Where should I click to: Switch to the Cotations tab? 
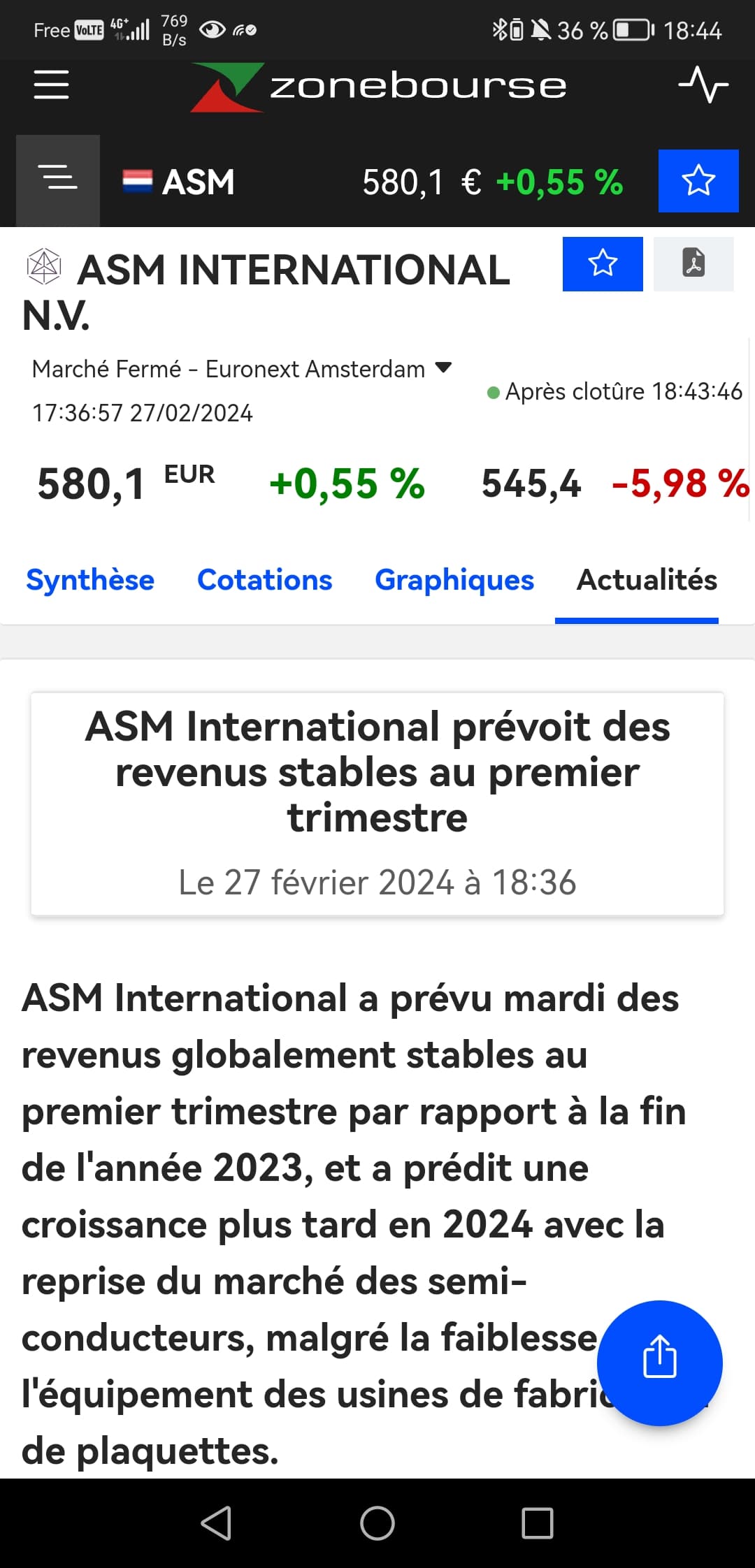[x=264, y=580]
